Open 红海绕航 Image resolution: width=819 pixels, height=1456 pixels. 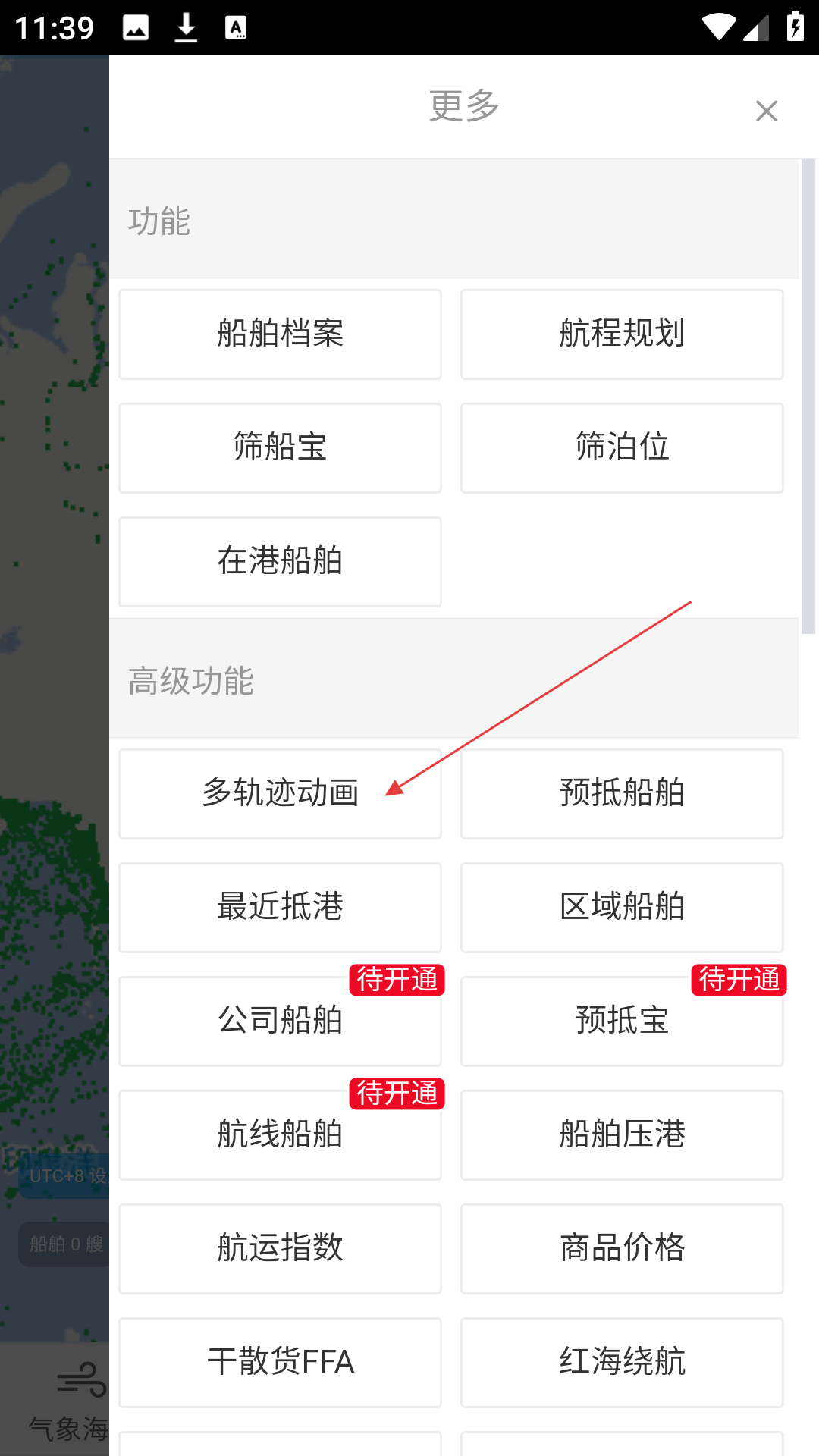pyautogui.click(x=622, y=1363)
